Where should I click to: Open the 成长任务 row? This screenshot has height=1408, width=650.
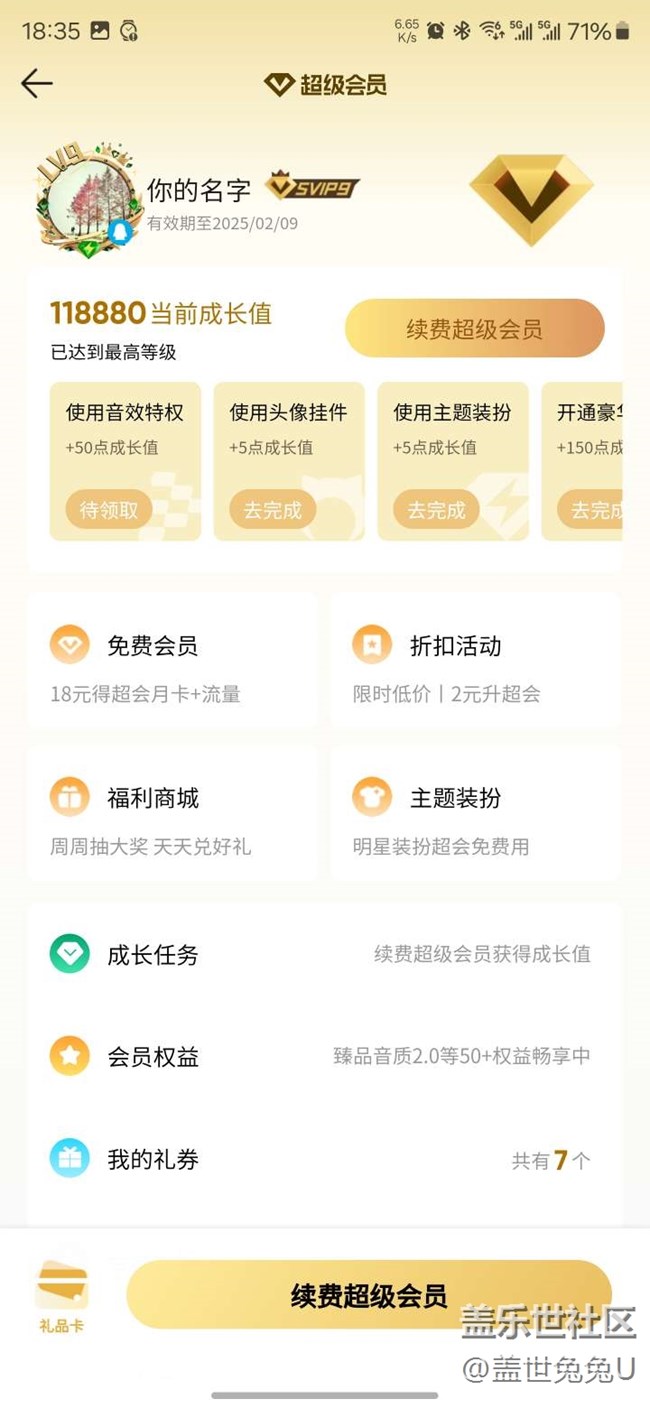324,954
